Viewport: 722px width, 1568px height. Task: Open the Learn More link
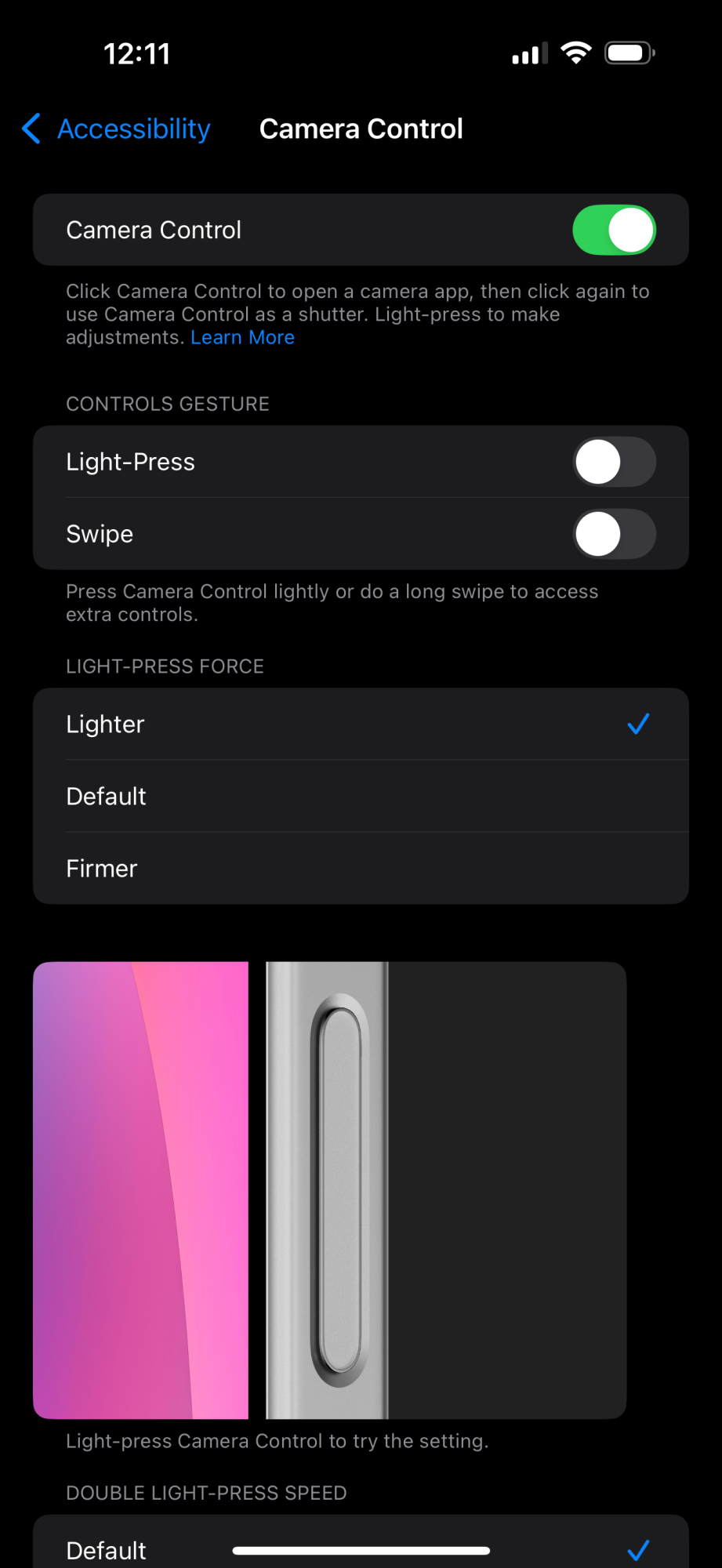(x=242, y=338)
